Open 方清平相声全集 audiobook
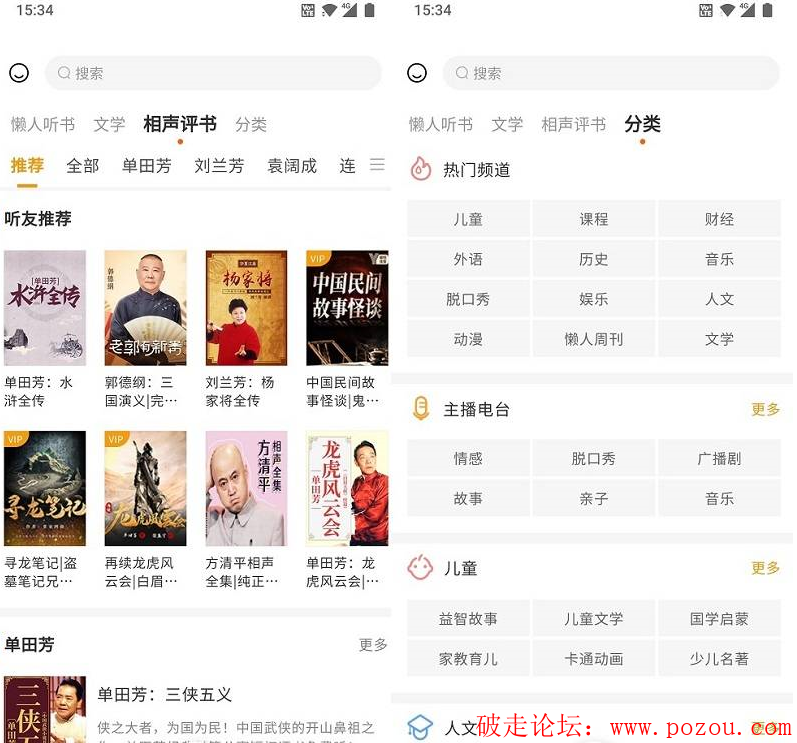 tap(246, 488)
